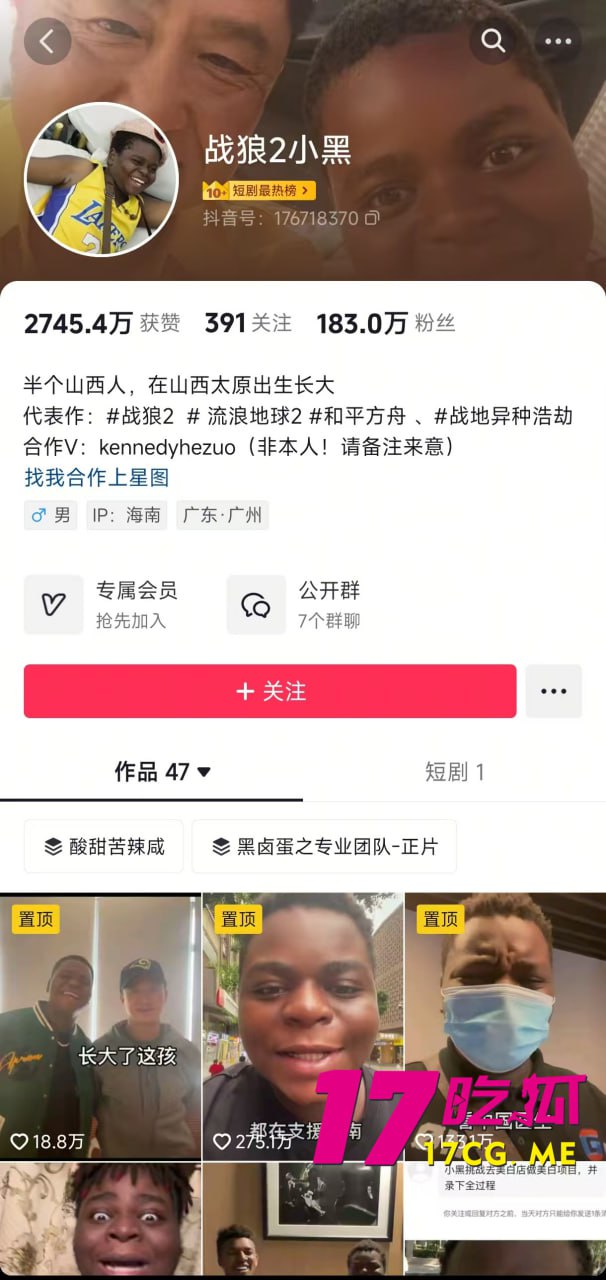This screenshot has height=1280, width=606.
Task: View the 183.0万 粉丝 followers list
Action: pos(385,323)
